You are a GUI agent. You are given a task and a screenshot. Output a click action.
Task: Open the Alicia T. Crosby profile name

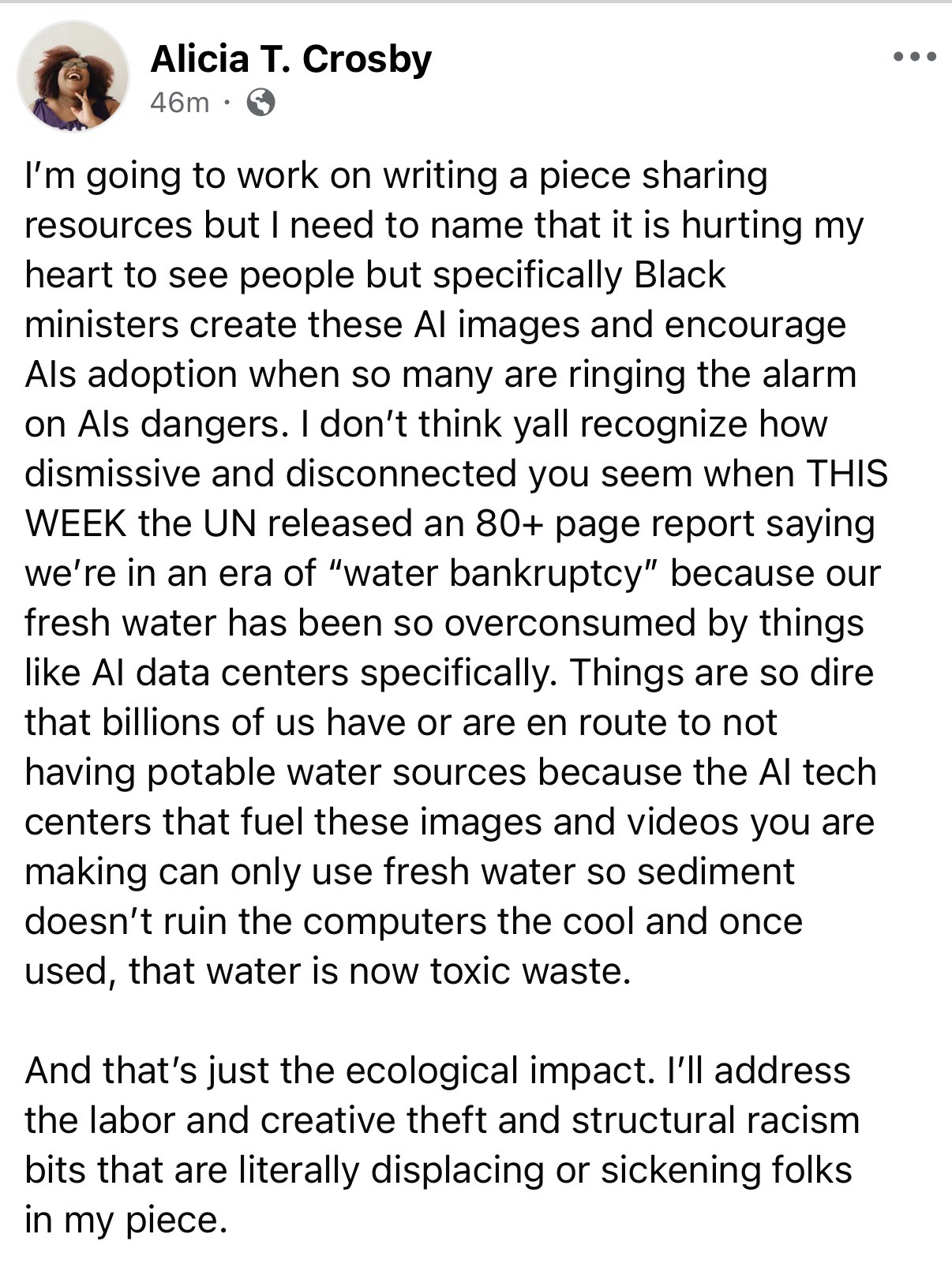point(290,59)
